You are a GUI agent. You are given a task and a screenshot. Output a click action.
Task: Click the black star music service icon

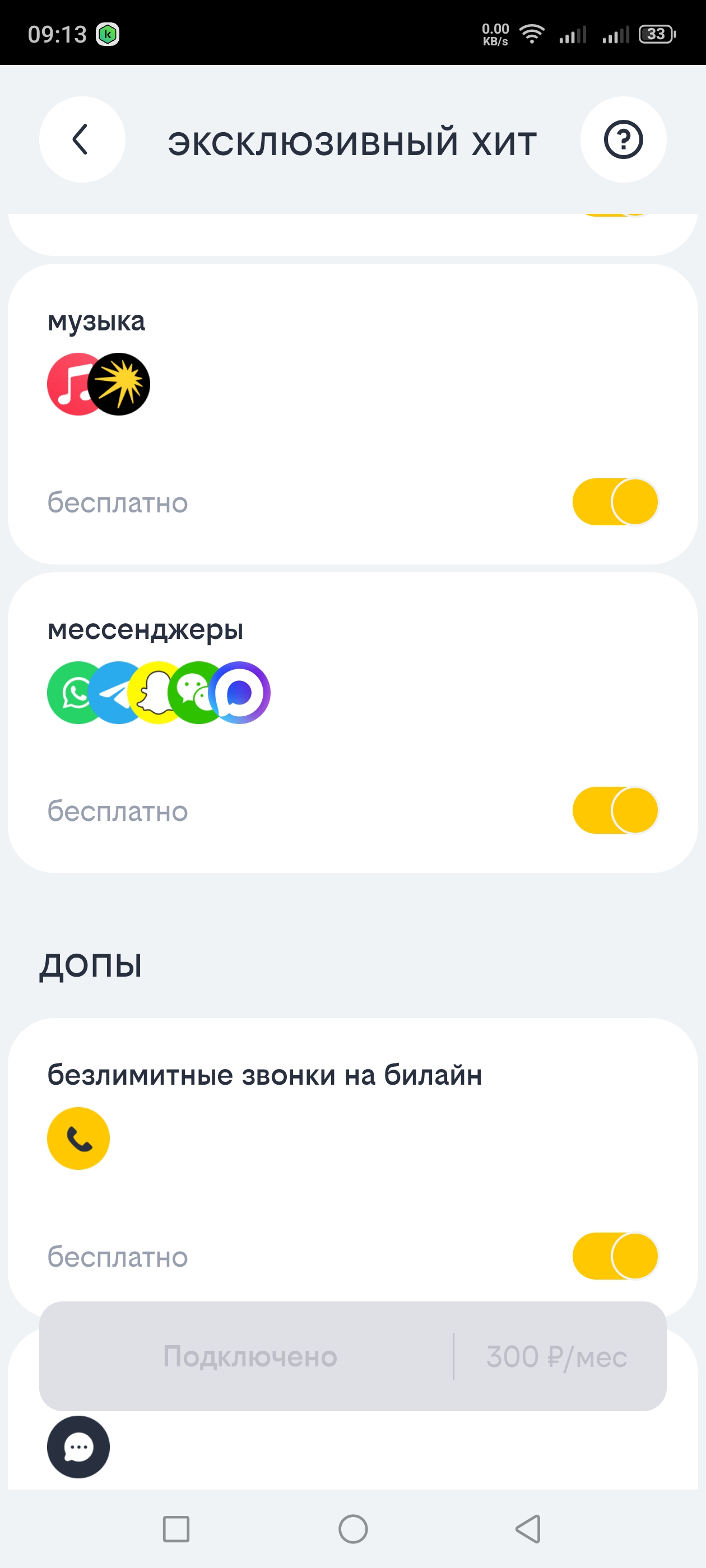pyautogui.click(x=120, y=384)
